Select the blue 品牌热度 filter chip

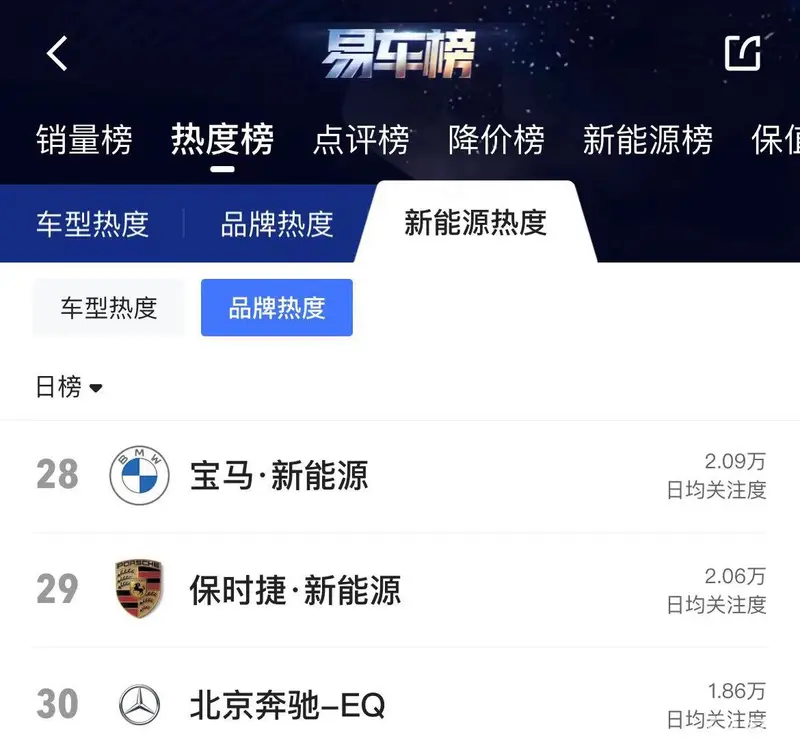pyautogui.click(x=277, y=308)
